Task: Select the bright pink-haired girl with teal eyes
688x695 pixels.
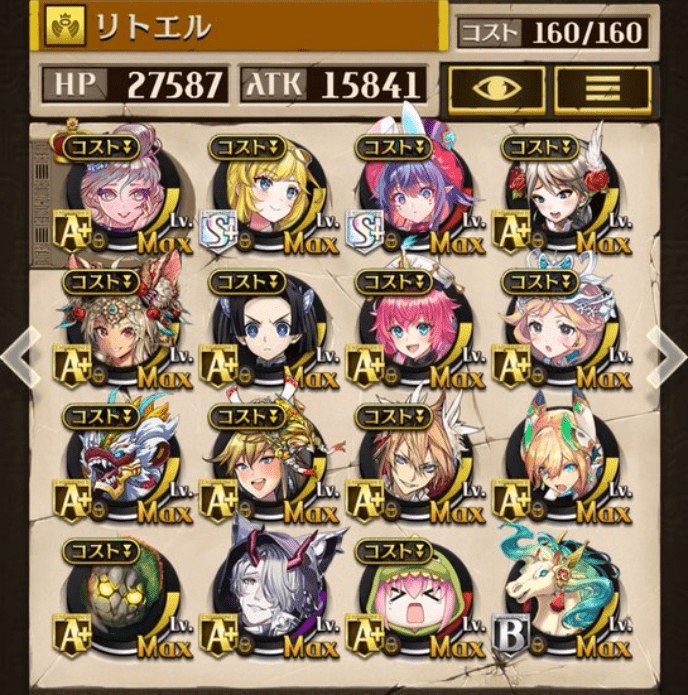Action: point(411,330)
